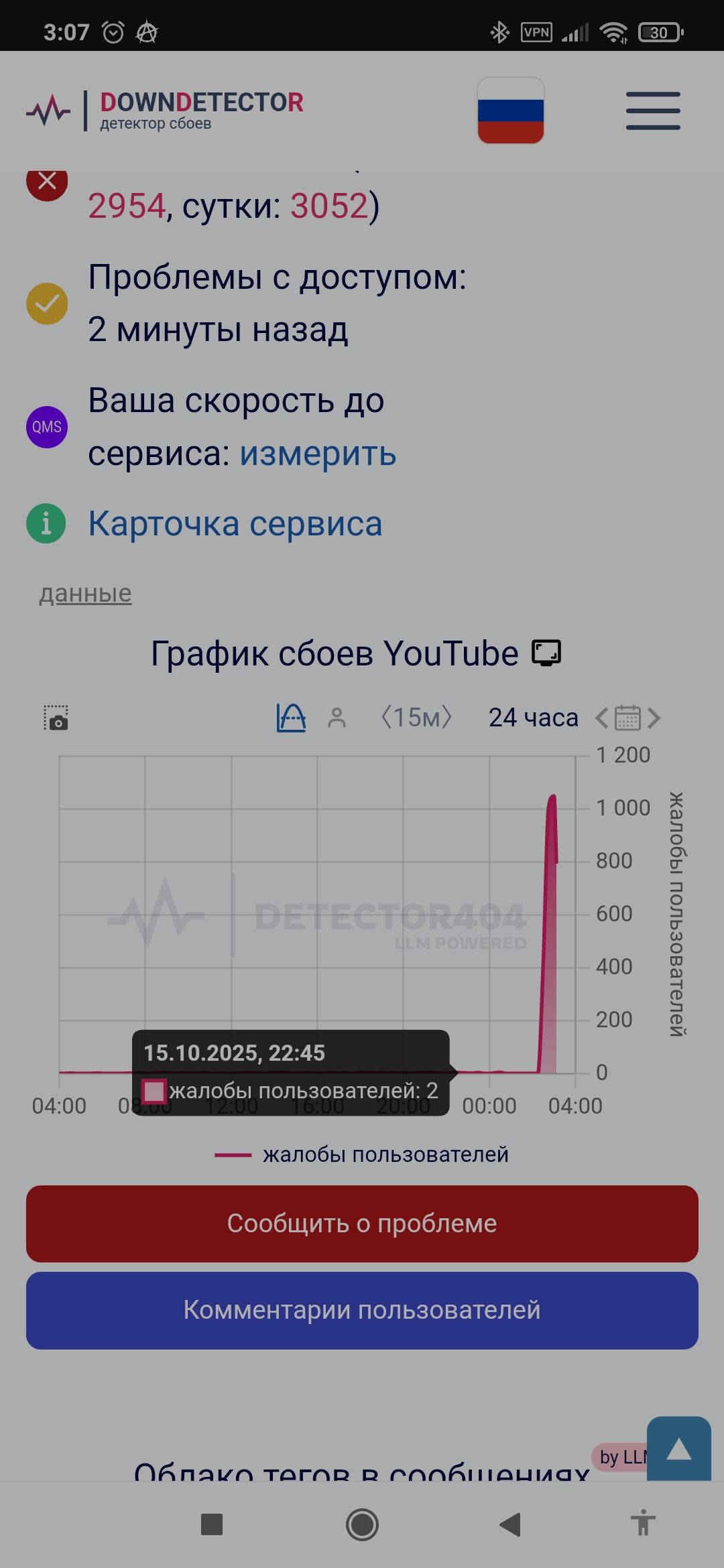Open «Комментарии пользователей»
This screenshot has width=724, height=1568.
click(362, 1310)
